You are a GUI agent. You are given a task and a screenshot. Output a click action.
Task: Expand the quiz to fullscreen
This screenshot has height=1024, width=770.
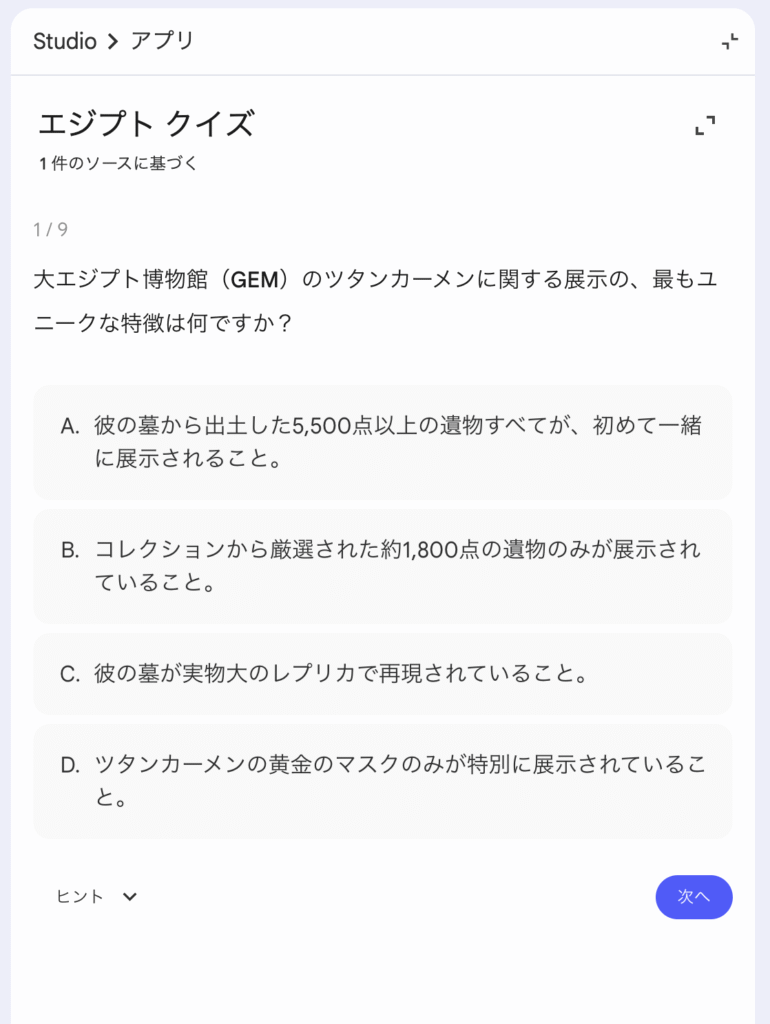tap(705, 126)
